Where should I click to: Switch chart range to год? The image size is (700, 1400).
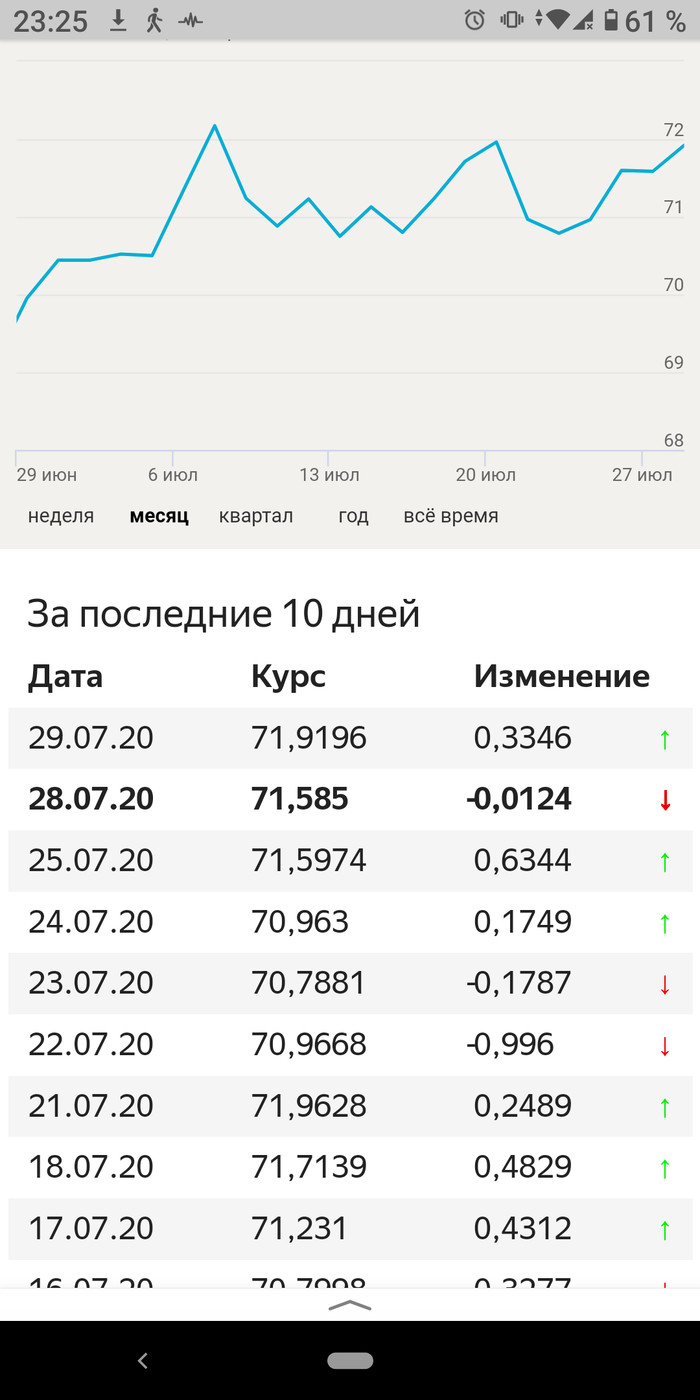pyautogui.click(x=353, y=516)
